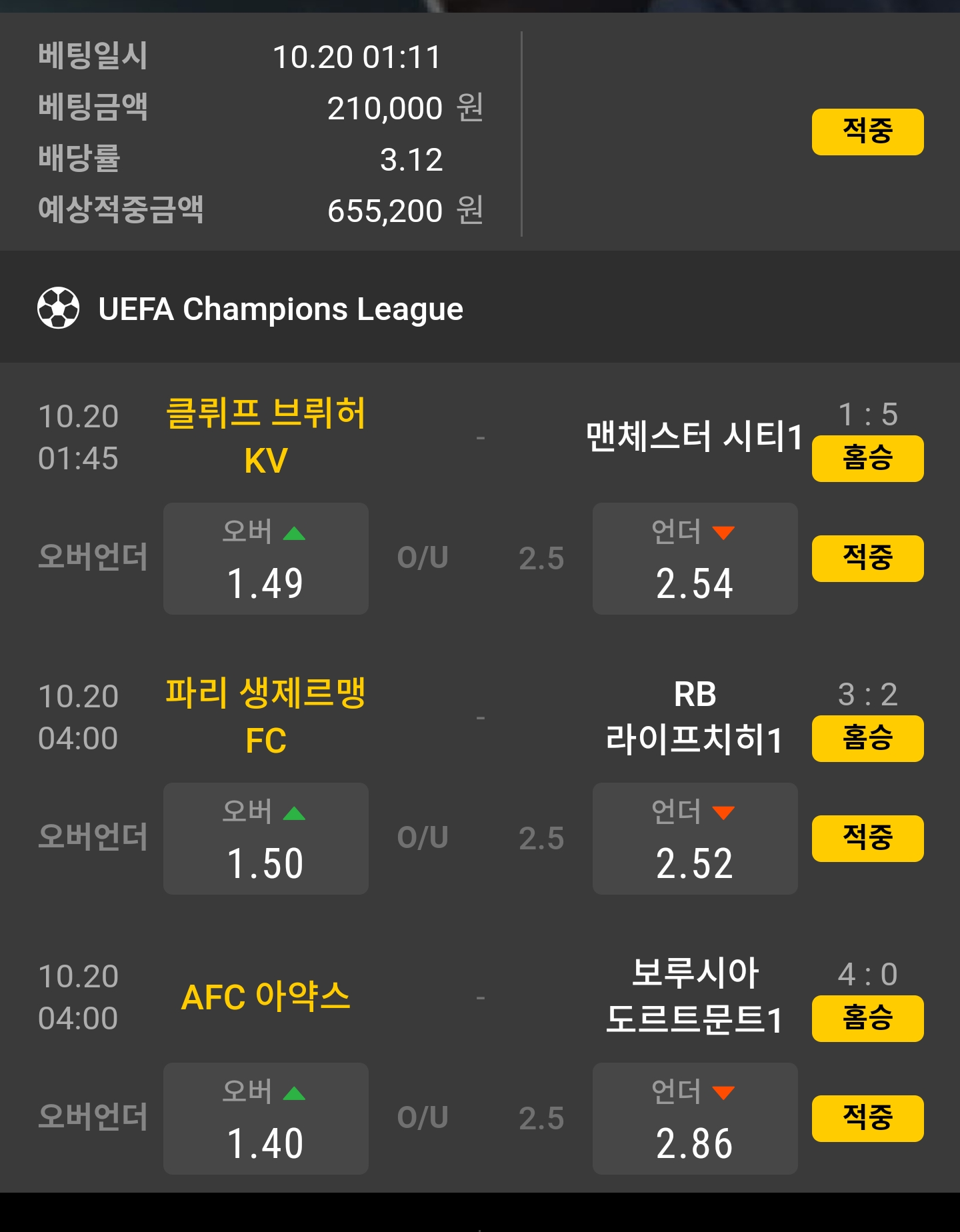Tap the over 1.40 odds for AFC Ajax match
The height and width of the screenshot is (1232, 960).
(x=265, y=1119)
